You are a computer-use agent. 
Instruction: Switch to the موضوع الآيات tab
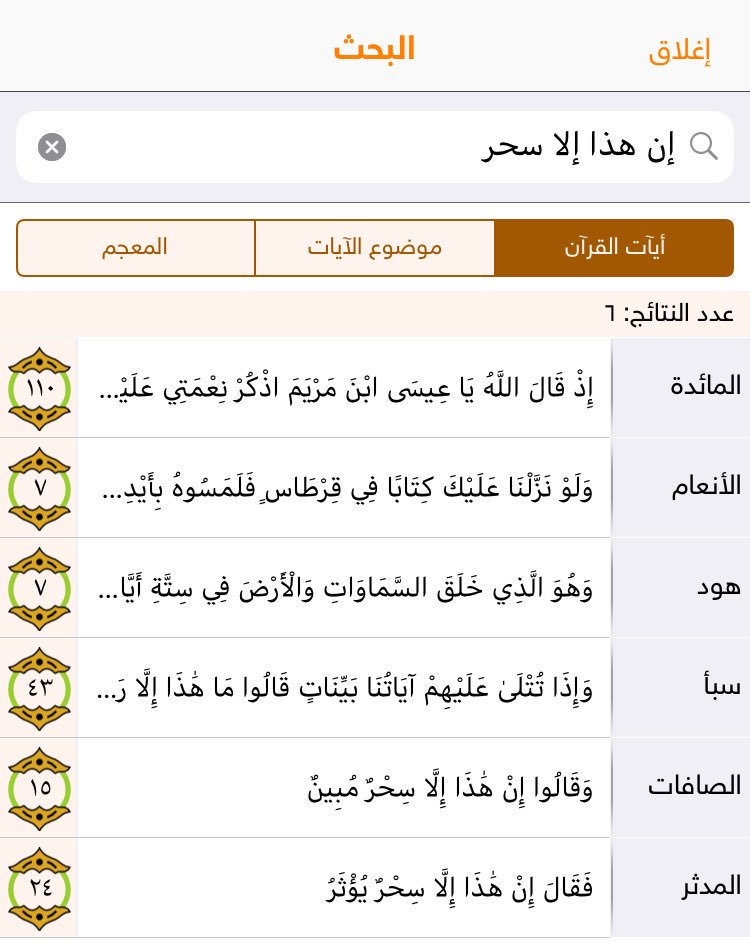click(x=374, y=248)
